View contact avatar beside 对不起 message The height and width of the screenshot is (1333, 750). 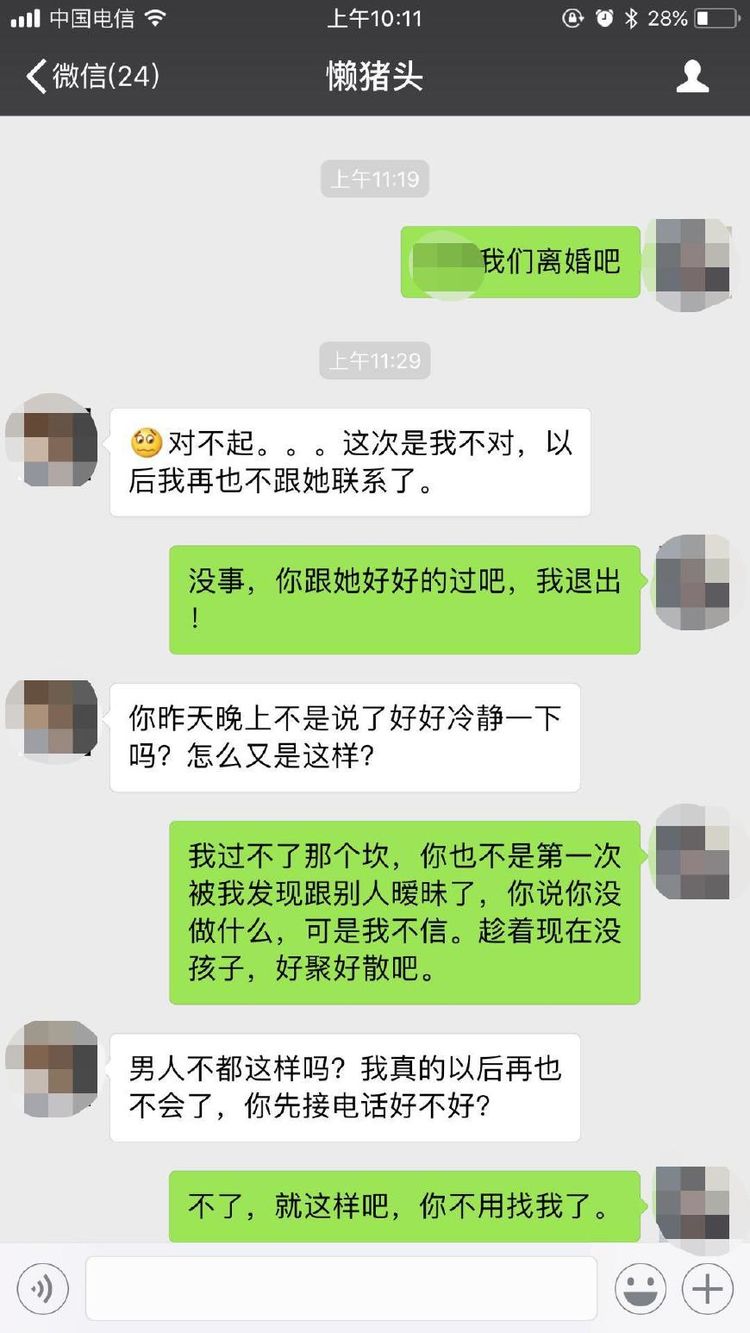coord(51,440)
